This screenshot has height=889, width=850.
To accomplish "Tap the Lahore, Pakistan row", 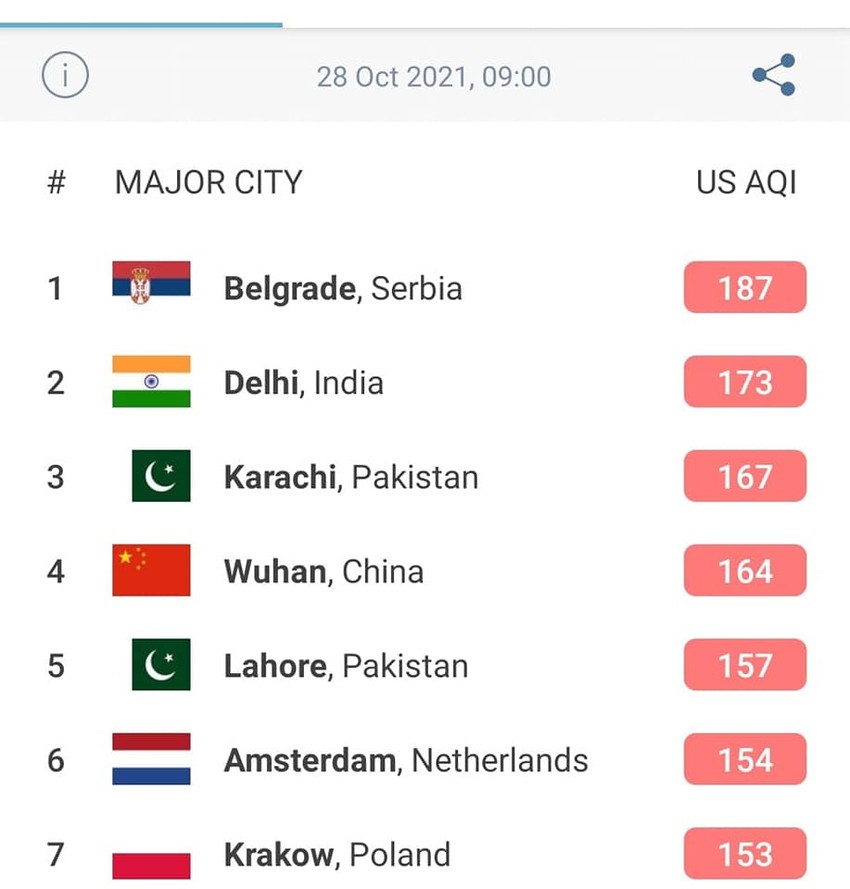I will pos(345,666).
